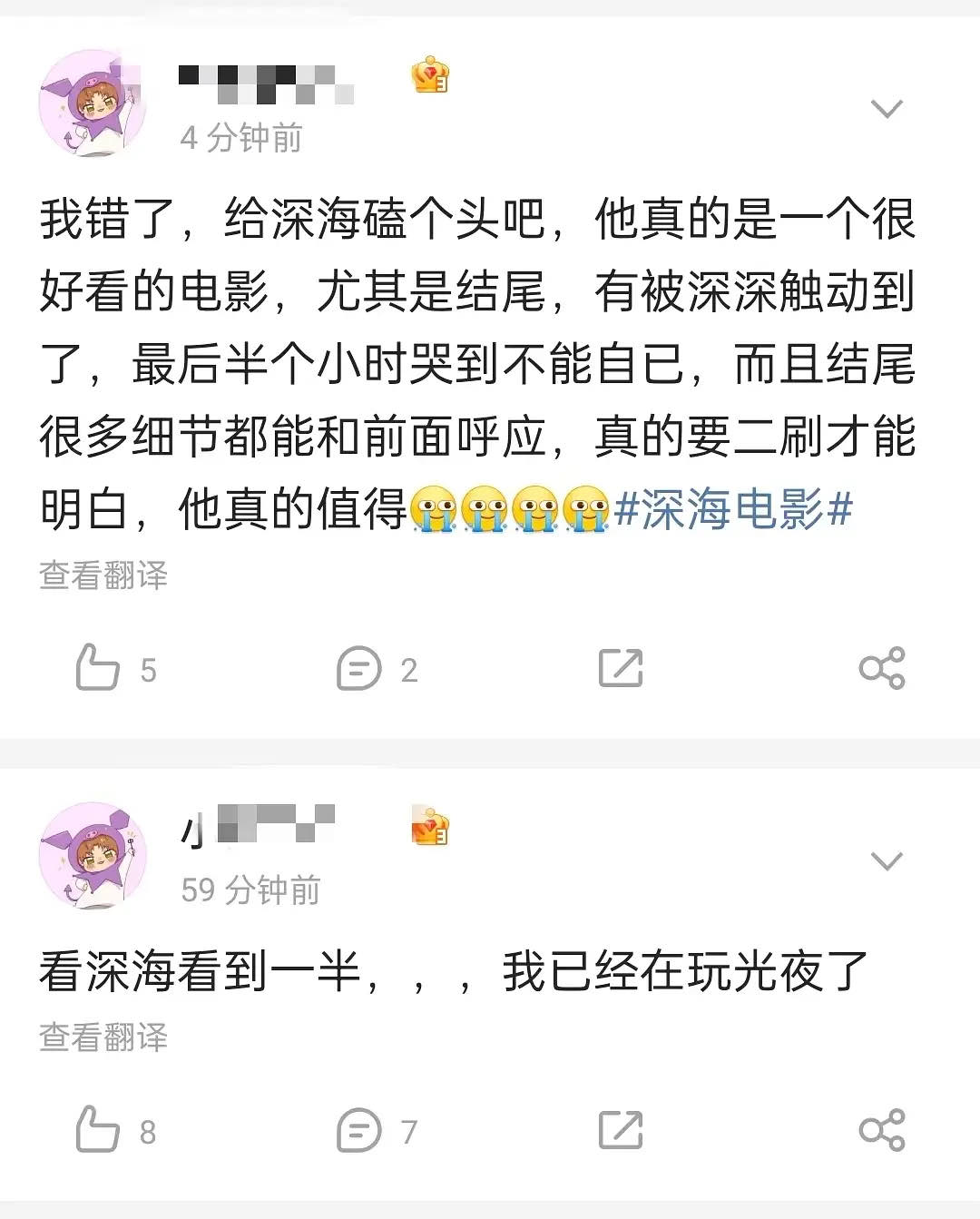Open the comments on the post with 7 comments
This screenshot has height=1219, width=980.
click(359, 1130)
